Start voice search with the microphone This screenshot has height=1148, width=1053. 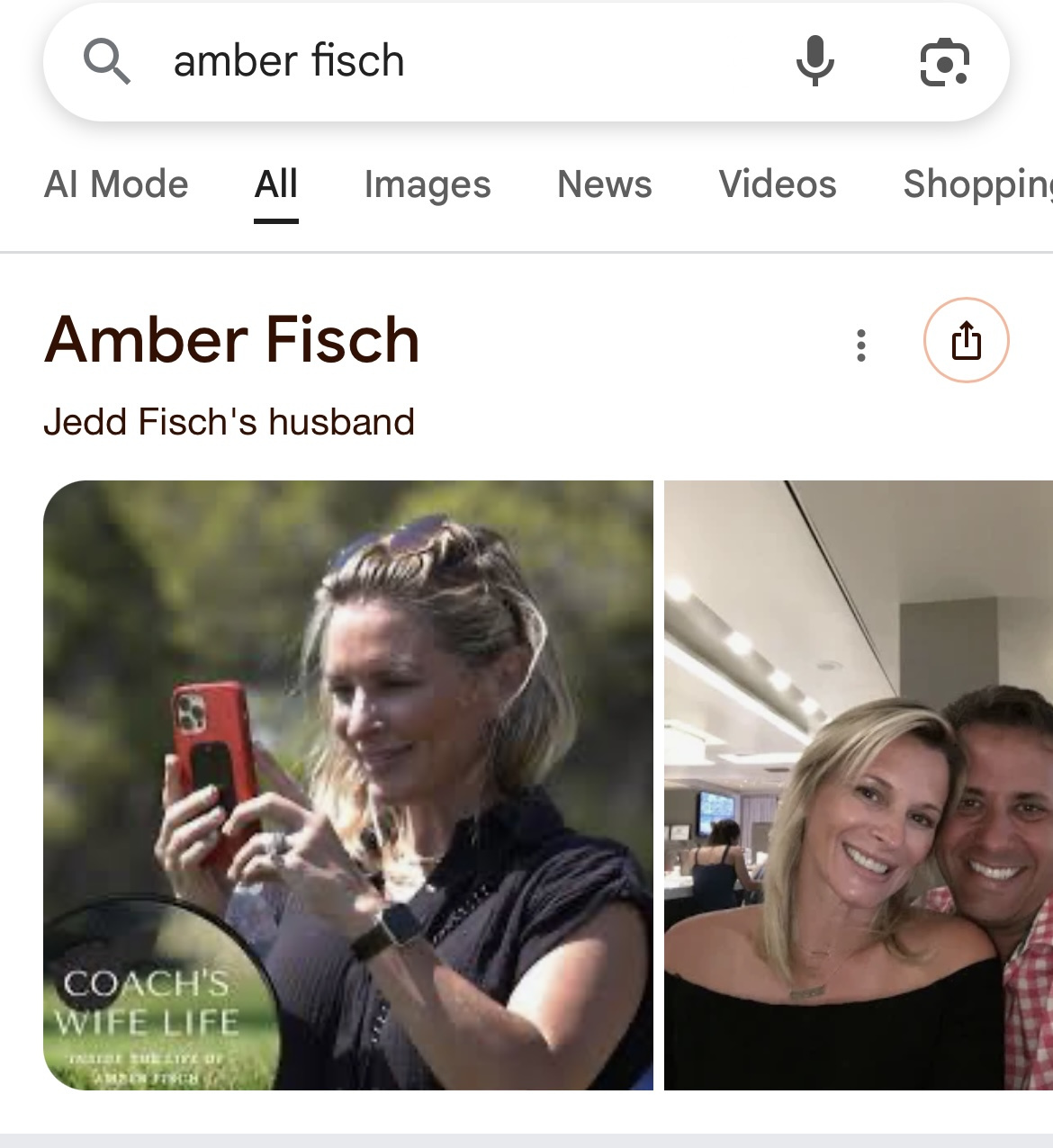pos(815,61)
